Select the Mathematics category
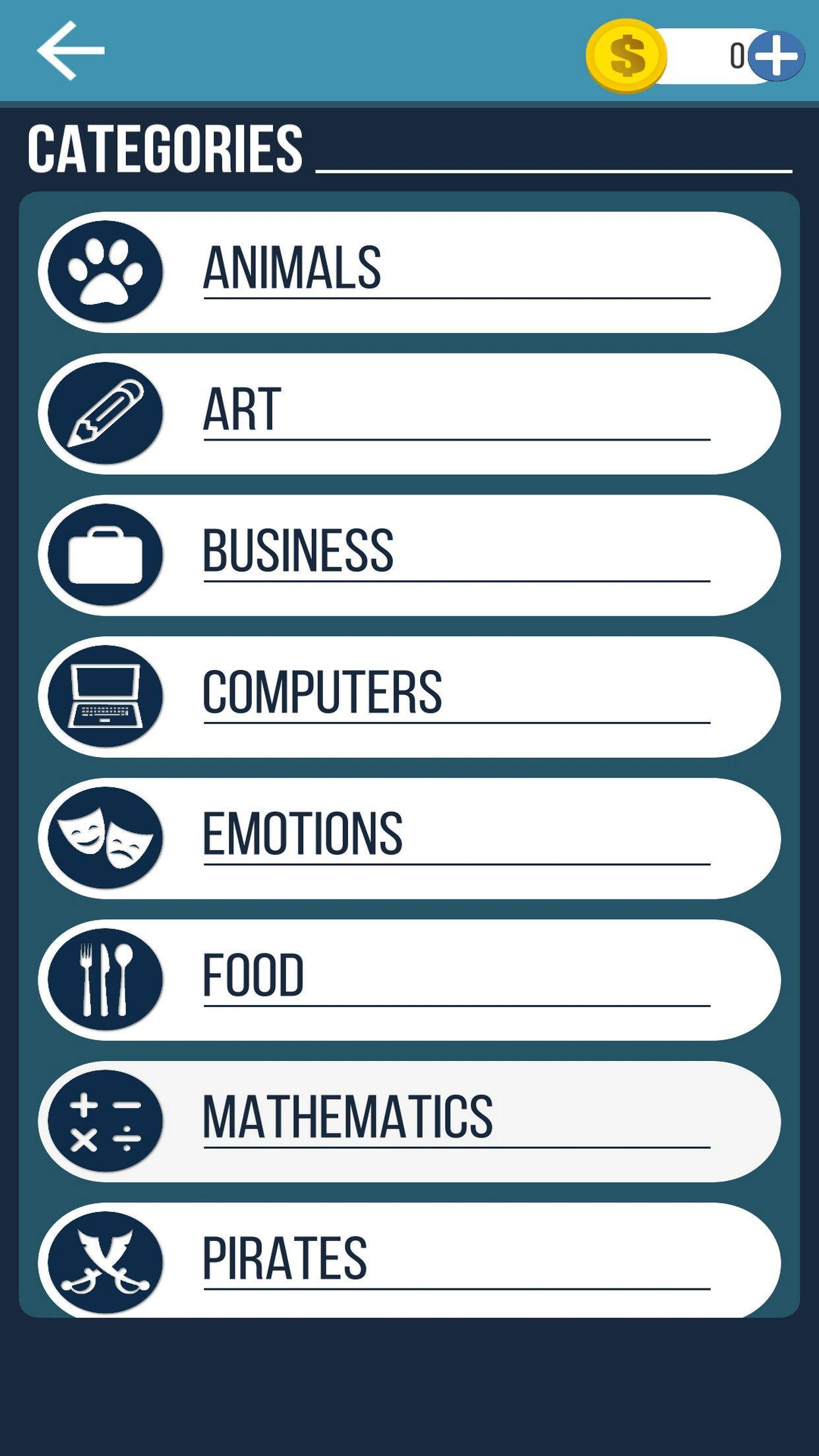Image resolution: width=819 pixels, height=1456 pixels. point(409,1121)
